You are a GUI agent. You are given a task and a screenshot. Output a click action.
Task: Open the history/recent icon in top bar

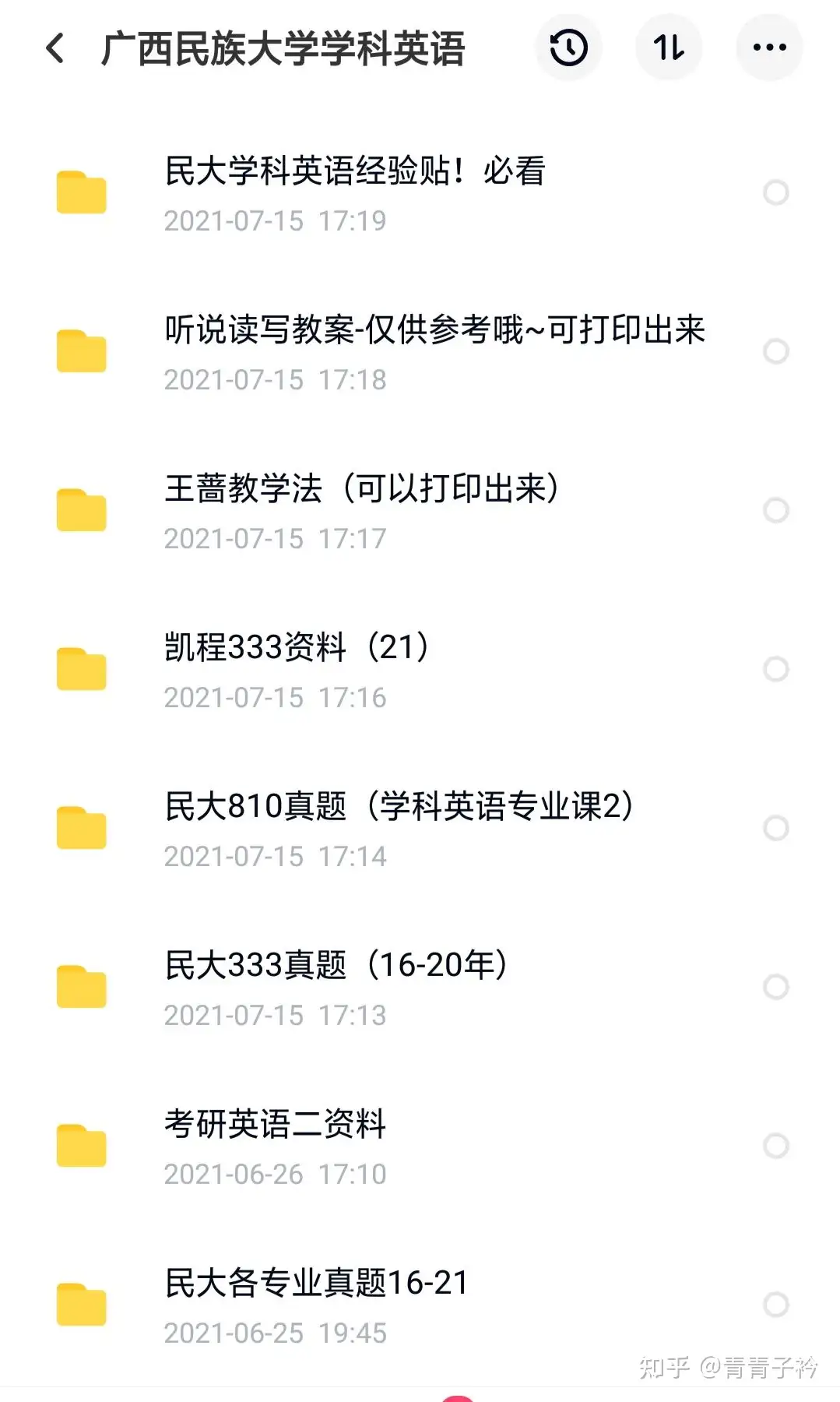(568, 47)
